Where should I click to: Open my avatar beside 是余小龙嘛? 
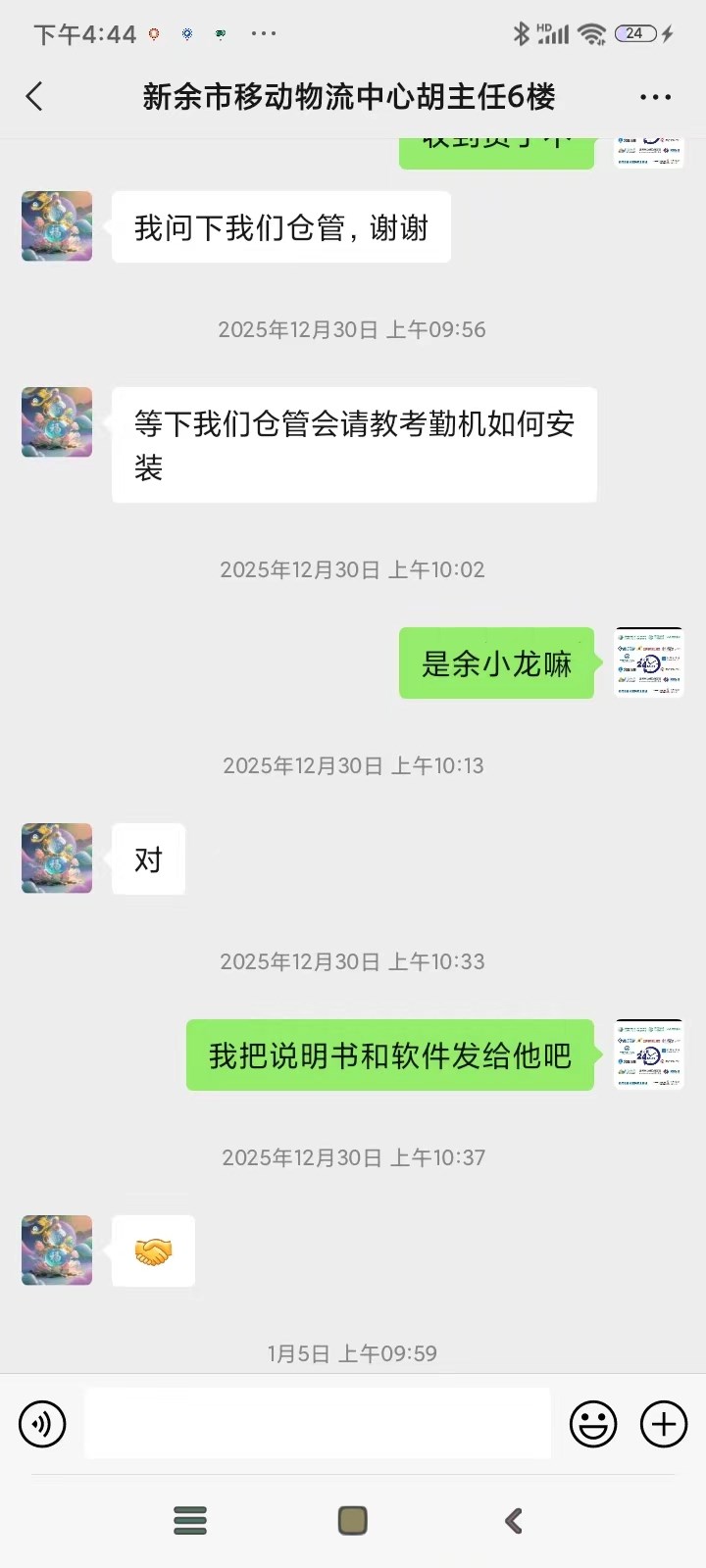point(648,662)
